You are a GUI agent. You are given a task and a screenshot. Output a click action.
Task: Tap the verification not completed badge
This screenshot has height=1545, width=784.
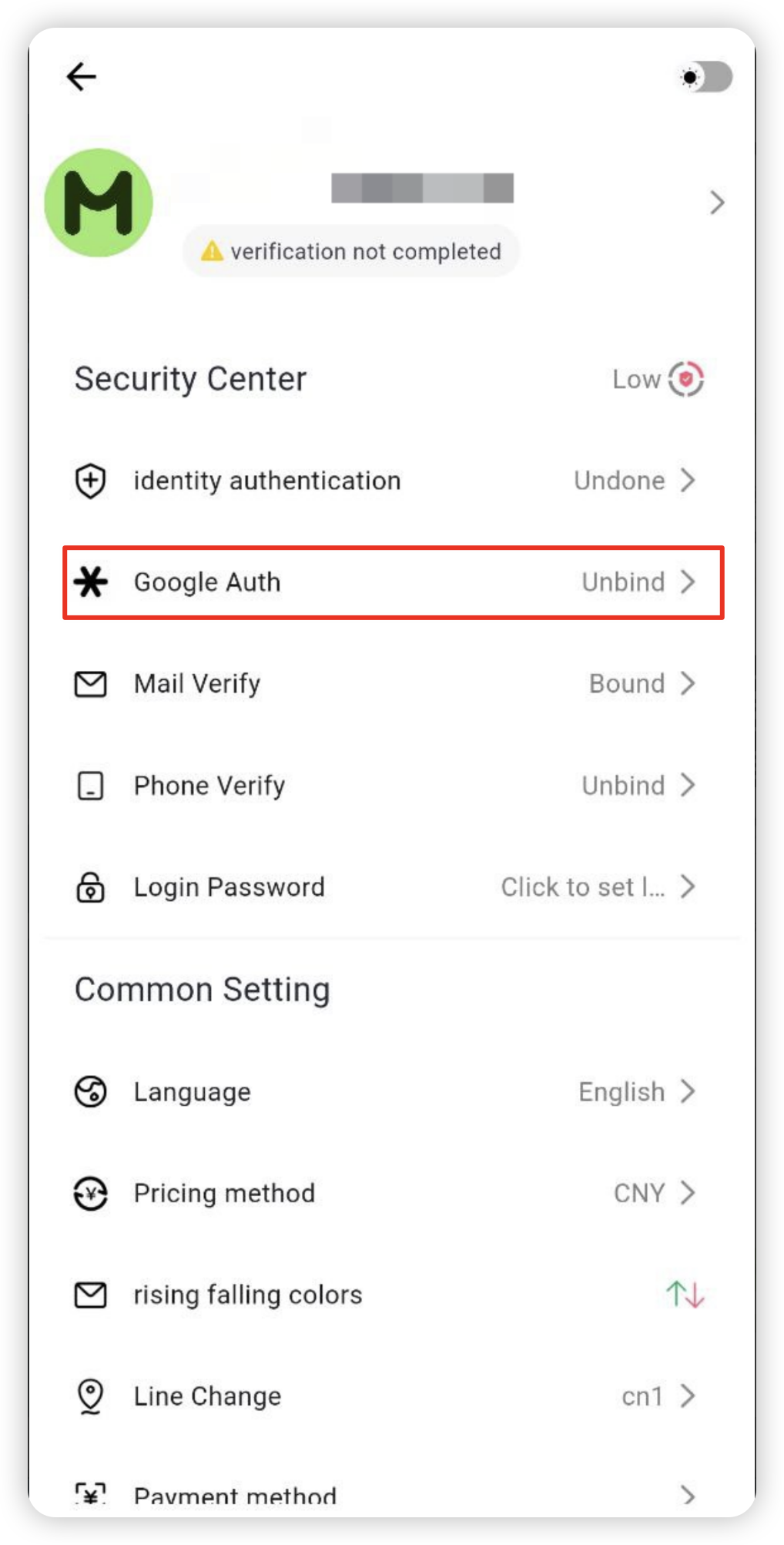pos(351,251)
